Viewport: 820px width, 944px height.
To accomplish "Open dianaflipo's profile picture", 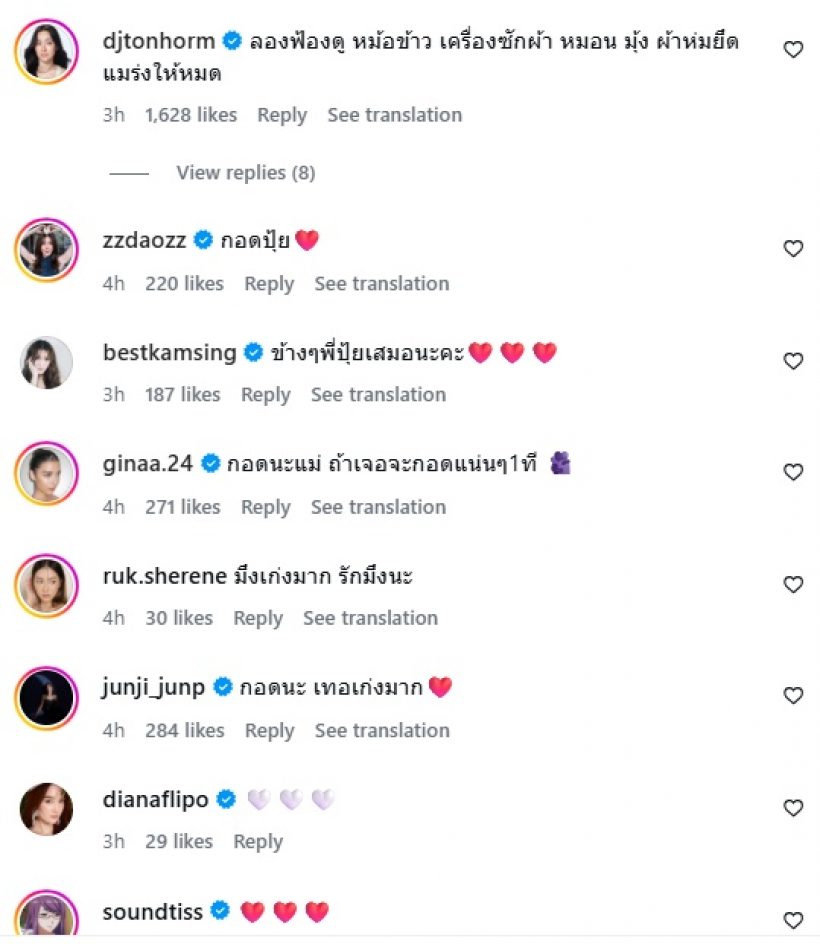I will [44, 808].
